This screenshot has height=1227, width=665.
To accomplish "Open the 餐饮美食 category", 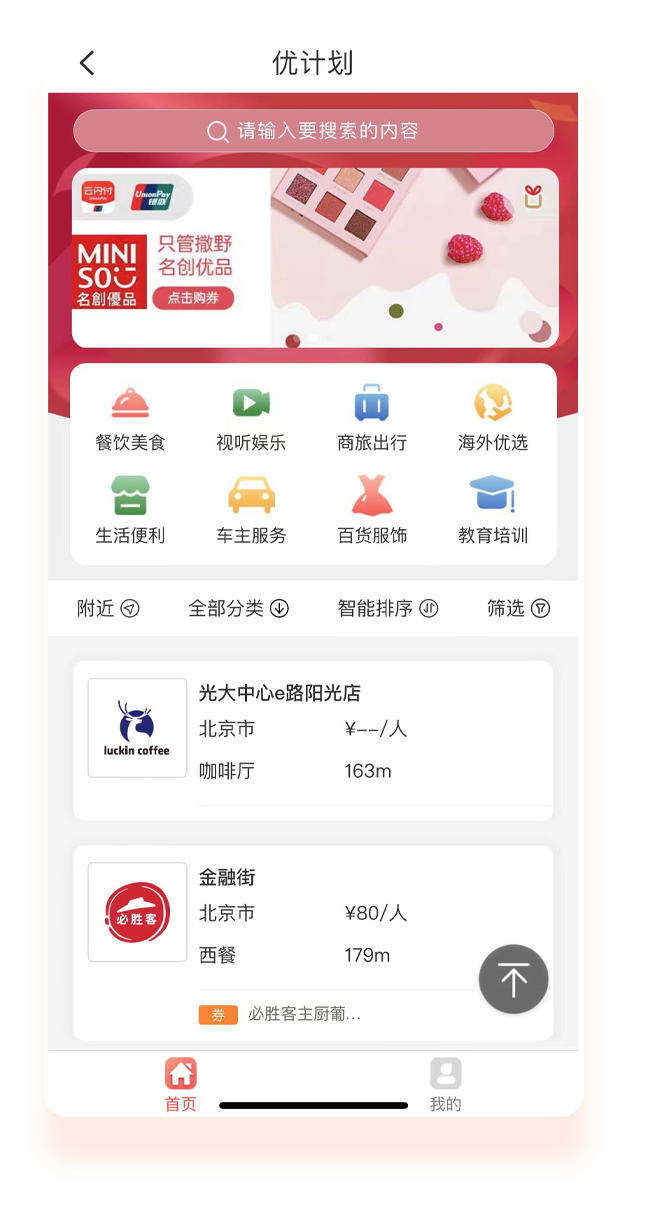I will (130, 419).
